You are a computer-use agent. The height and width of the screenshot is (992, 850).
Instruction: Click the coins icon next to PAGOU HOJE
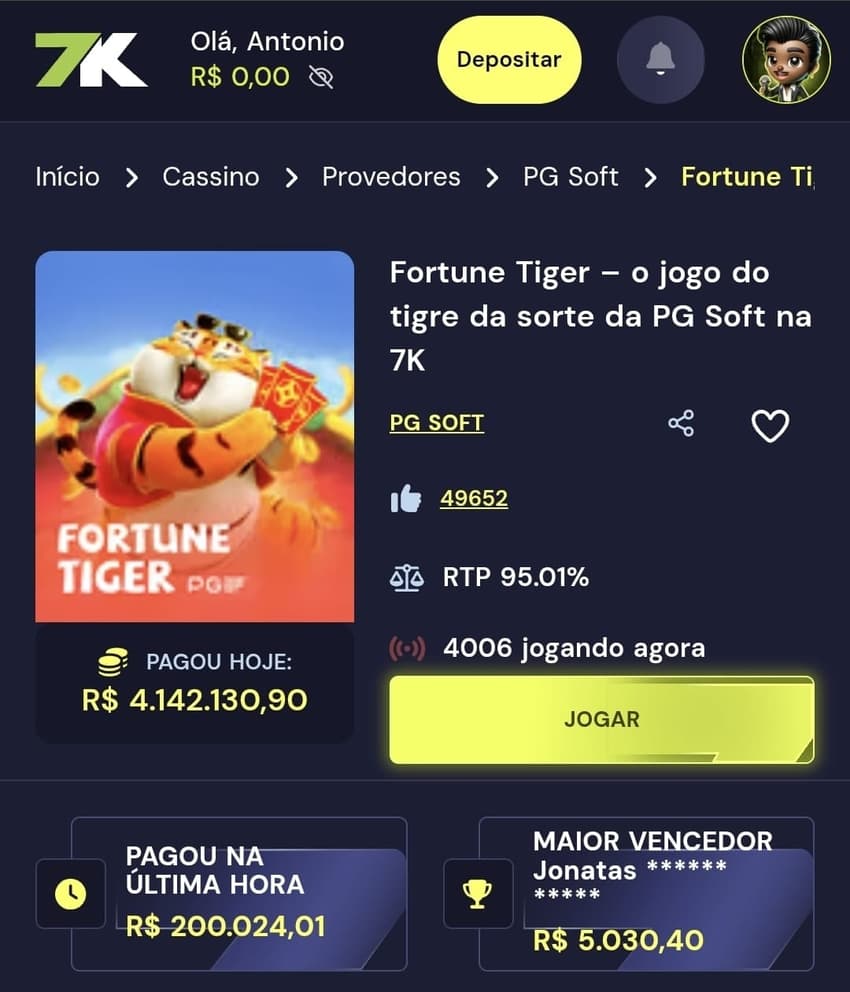tap(113, 660)
